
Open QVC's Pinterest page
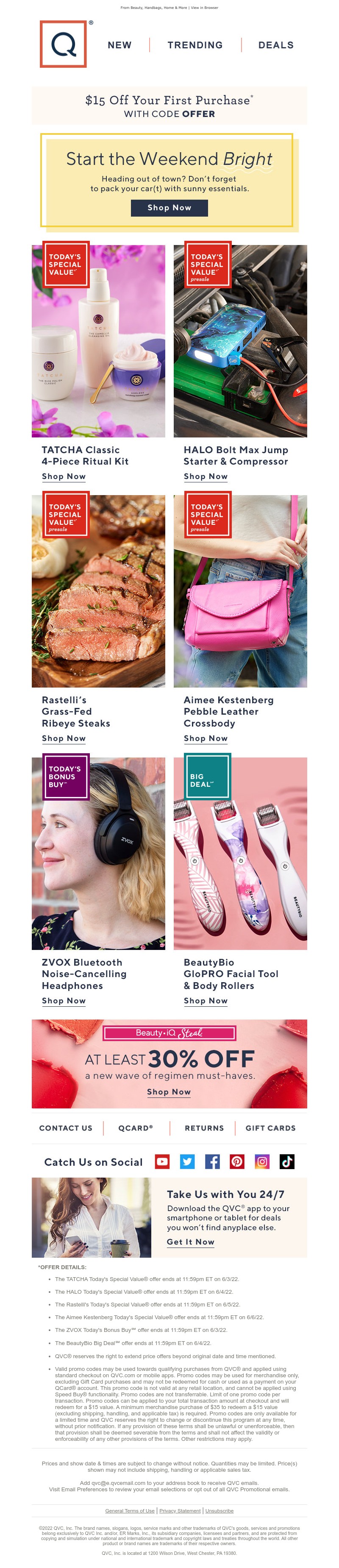click(x=237, y=1161)
